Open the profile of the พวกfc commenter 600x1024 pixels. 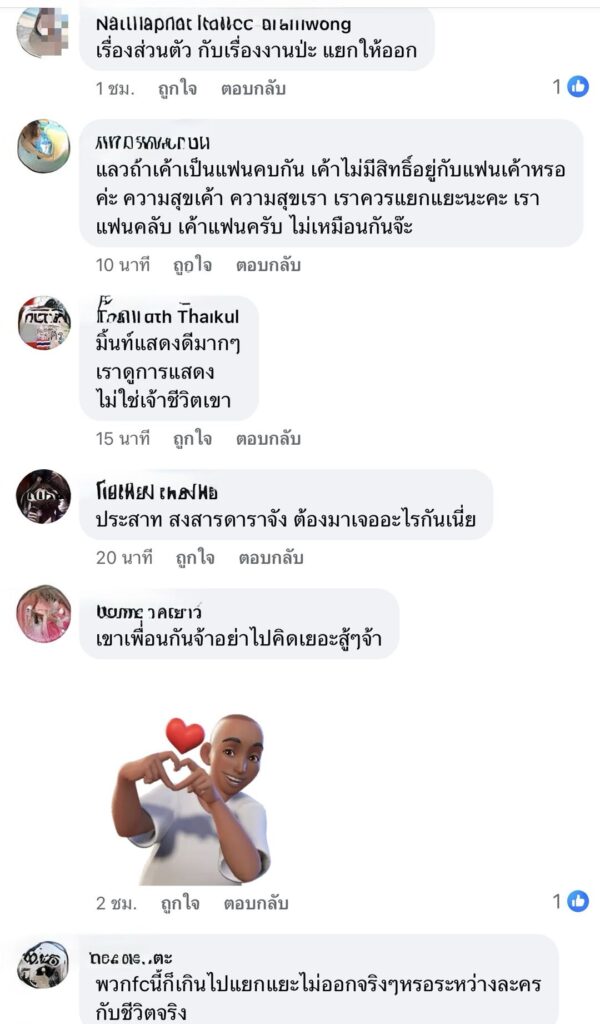click(43, 965)
